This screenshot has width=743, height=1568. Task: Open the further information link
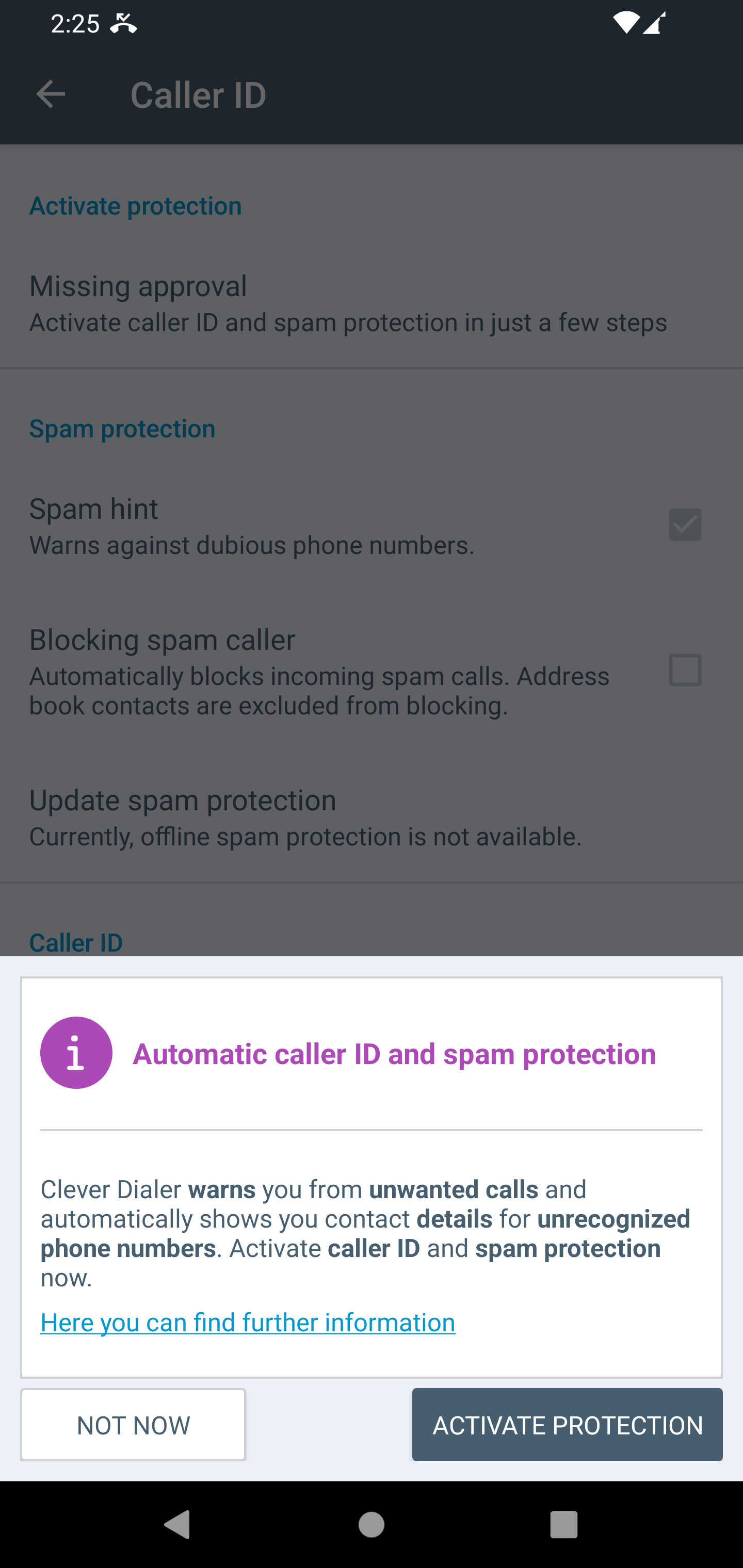coord(248,1322)
